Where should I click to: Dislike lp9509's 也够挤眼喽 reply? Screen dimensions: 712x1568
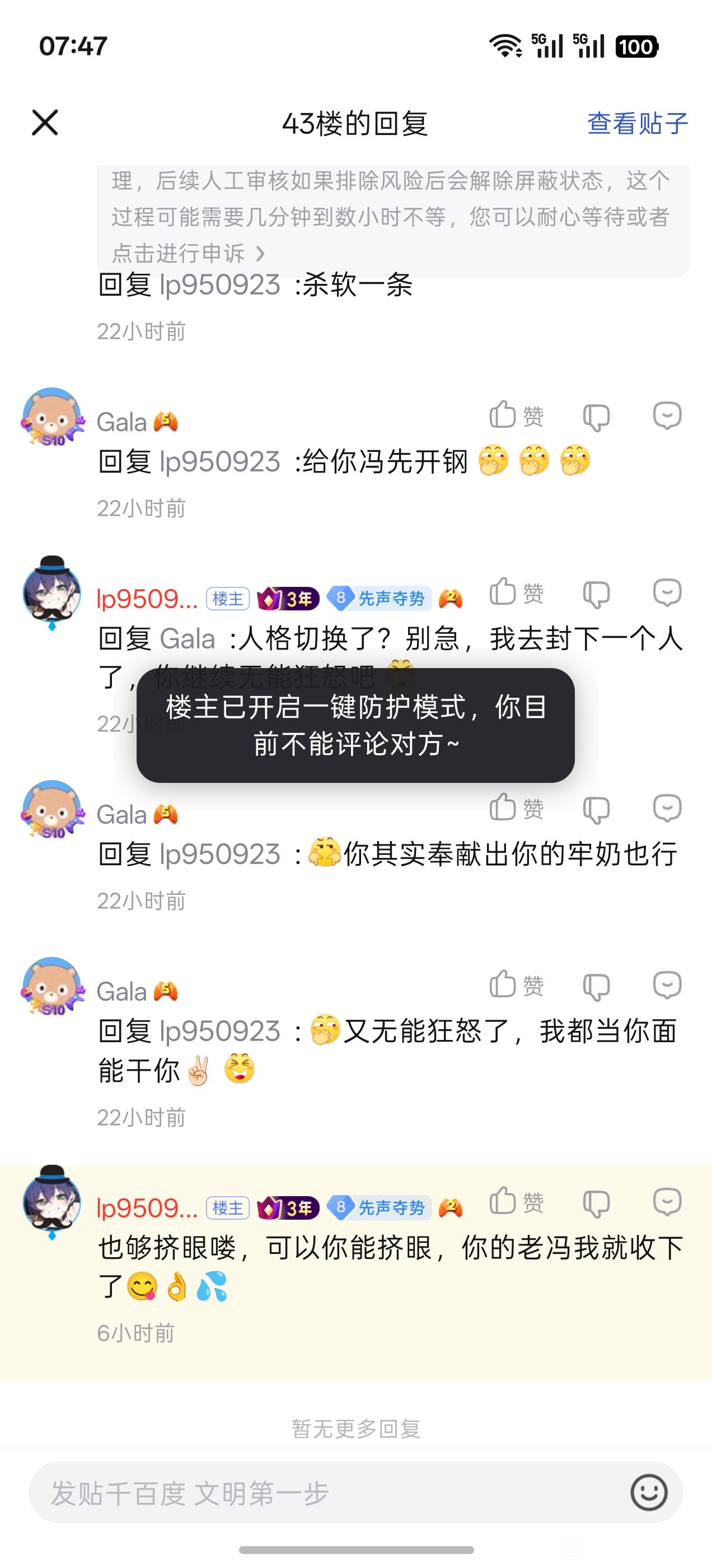[596, 1203]
